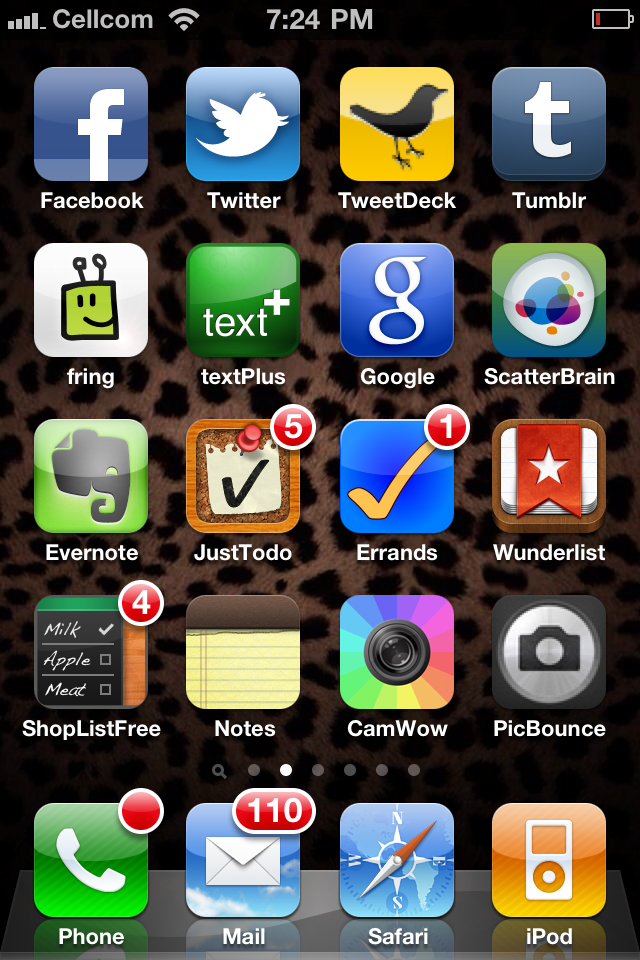Image resolution: width=640 pixels, height=960 pixels.
Task: Launch Safari browser
Action: click(x=397, y=860)
